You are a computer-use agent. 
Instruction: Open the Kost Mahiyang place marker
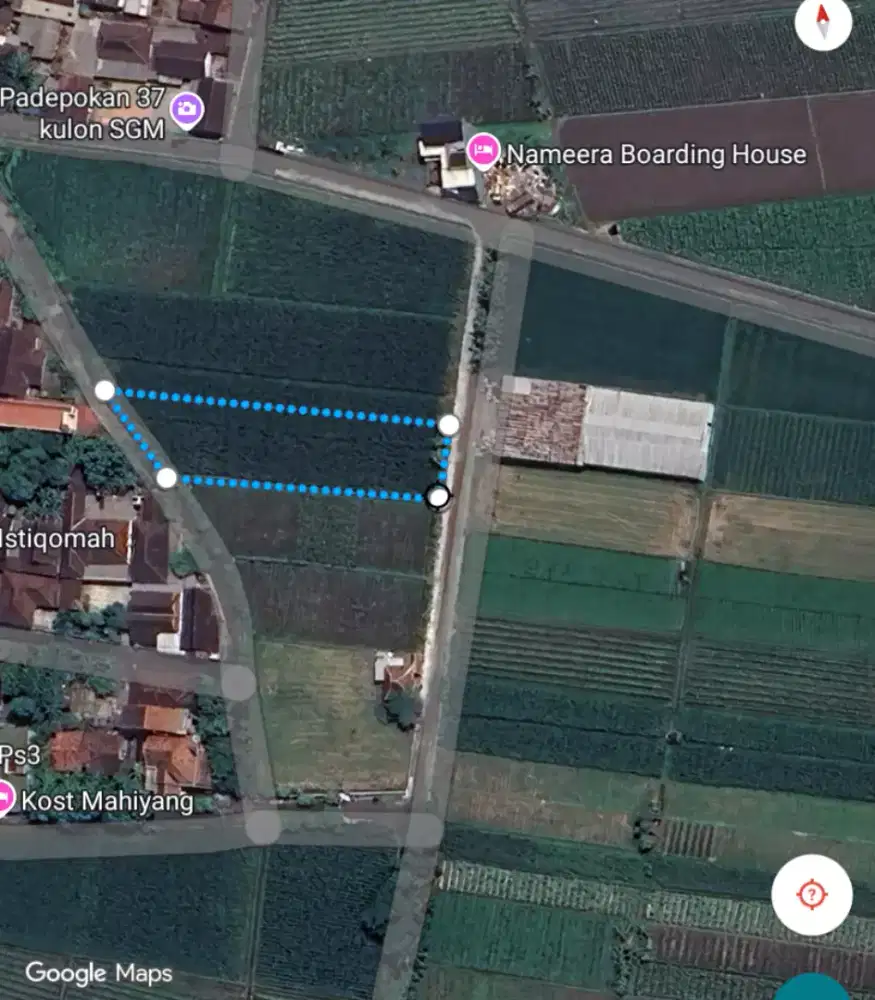(6, 799)
